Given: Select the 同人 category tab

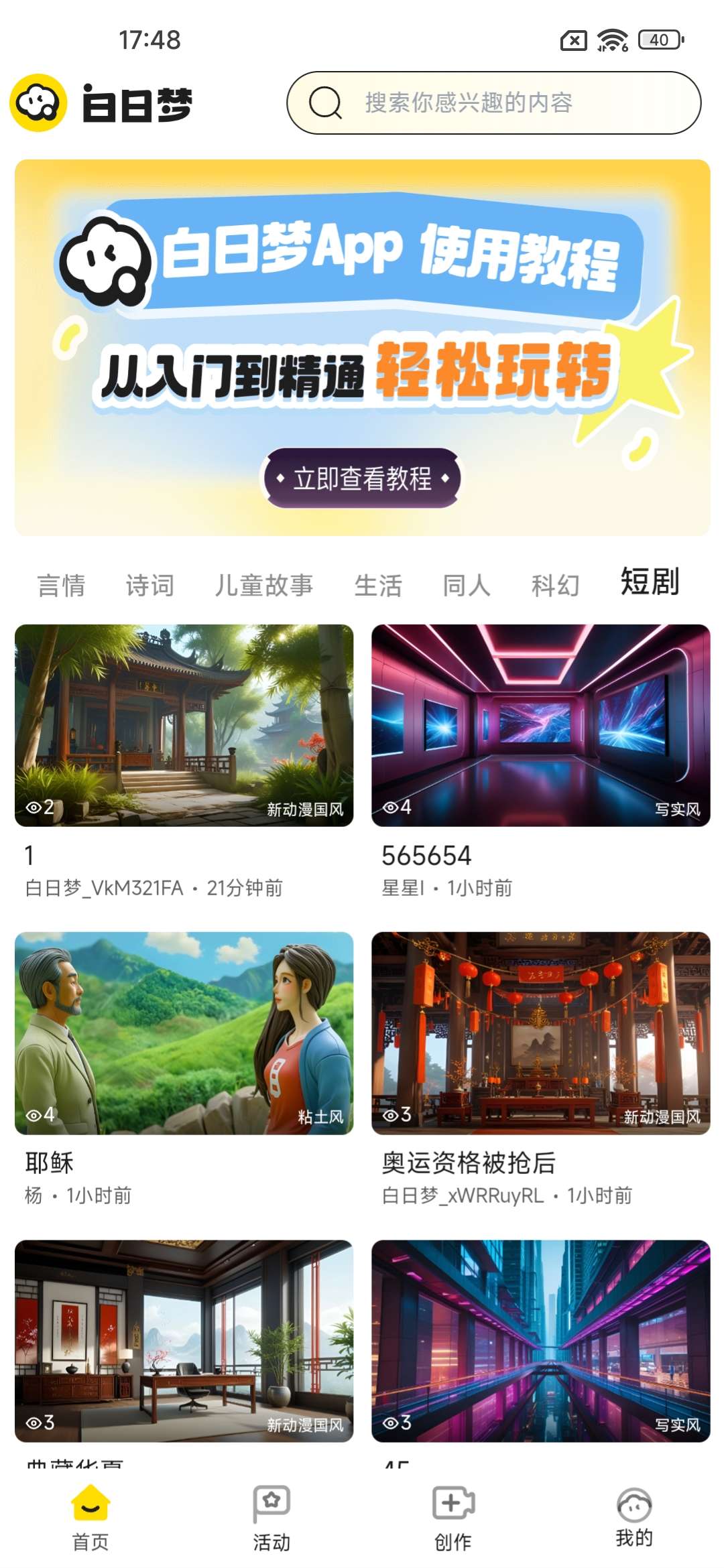Looking at the screenshot, I should point(466,586).
